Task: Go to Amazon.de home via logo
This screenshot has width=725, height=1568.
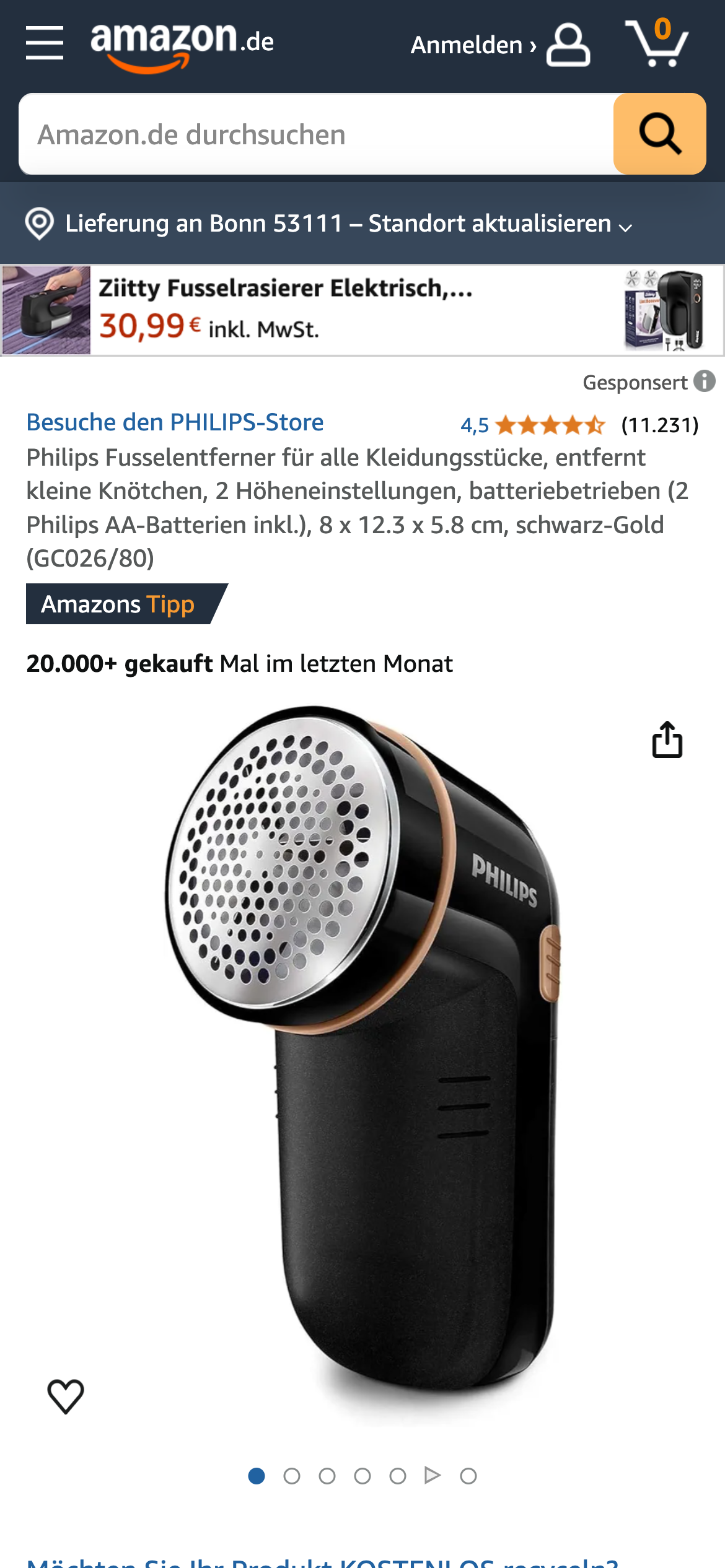Action: coord(182,45)
